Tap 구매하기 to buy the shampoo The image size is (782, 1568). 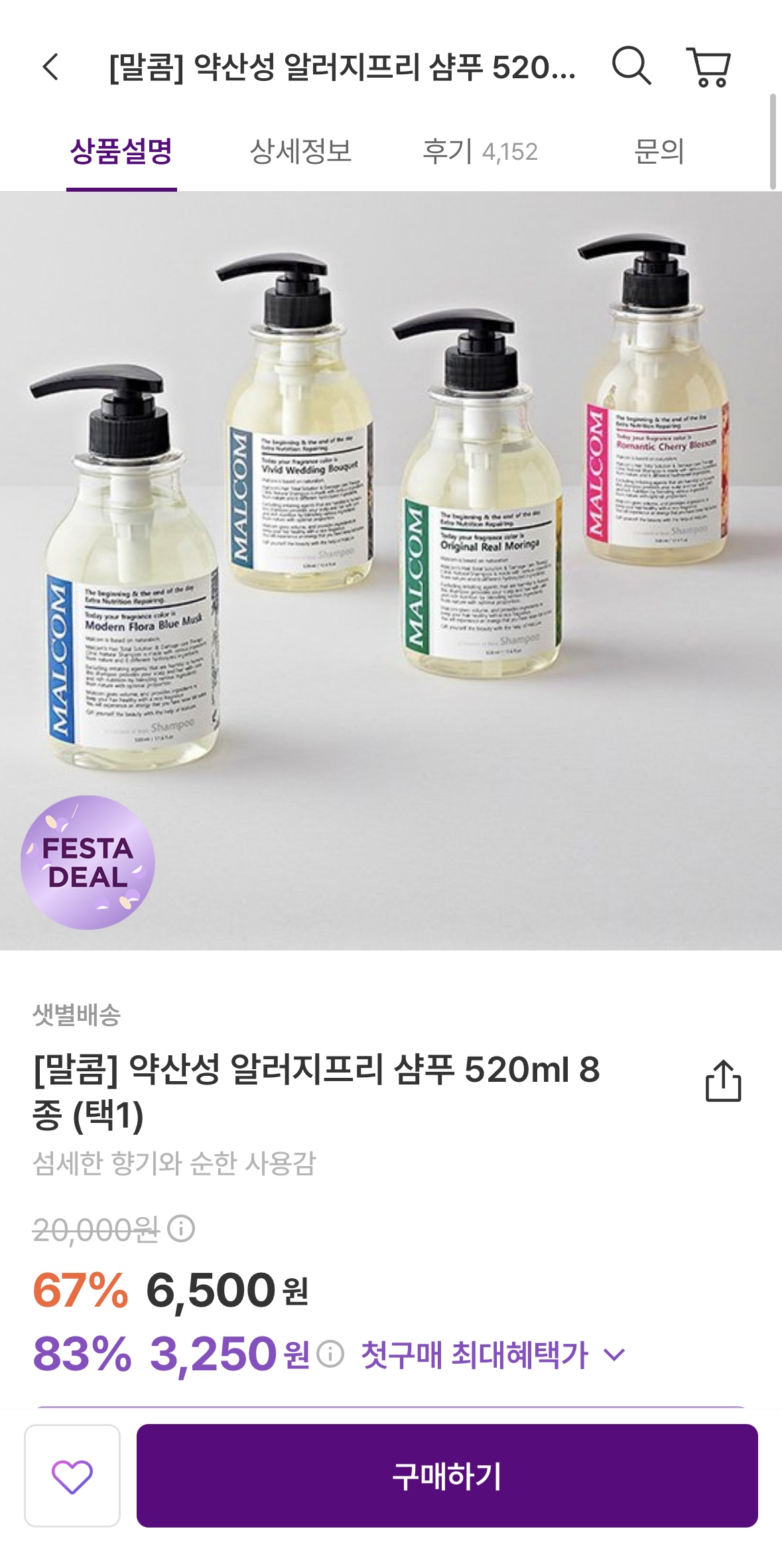pyautogui.click(x=447, y=1476)
